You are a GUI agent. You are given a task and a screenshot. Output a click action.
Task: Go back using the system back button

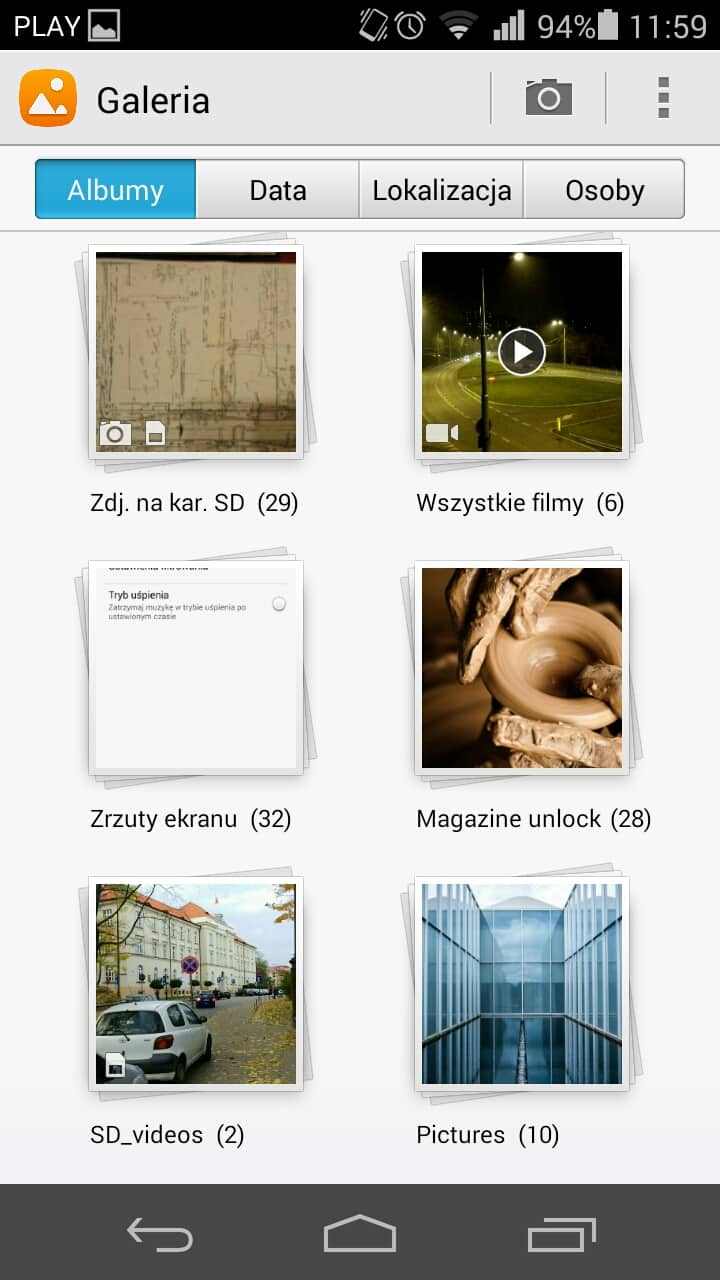tap(160, 1234)
